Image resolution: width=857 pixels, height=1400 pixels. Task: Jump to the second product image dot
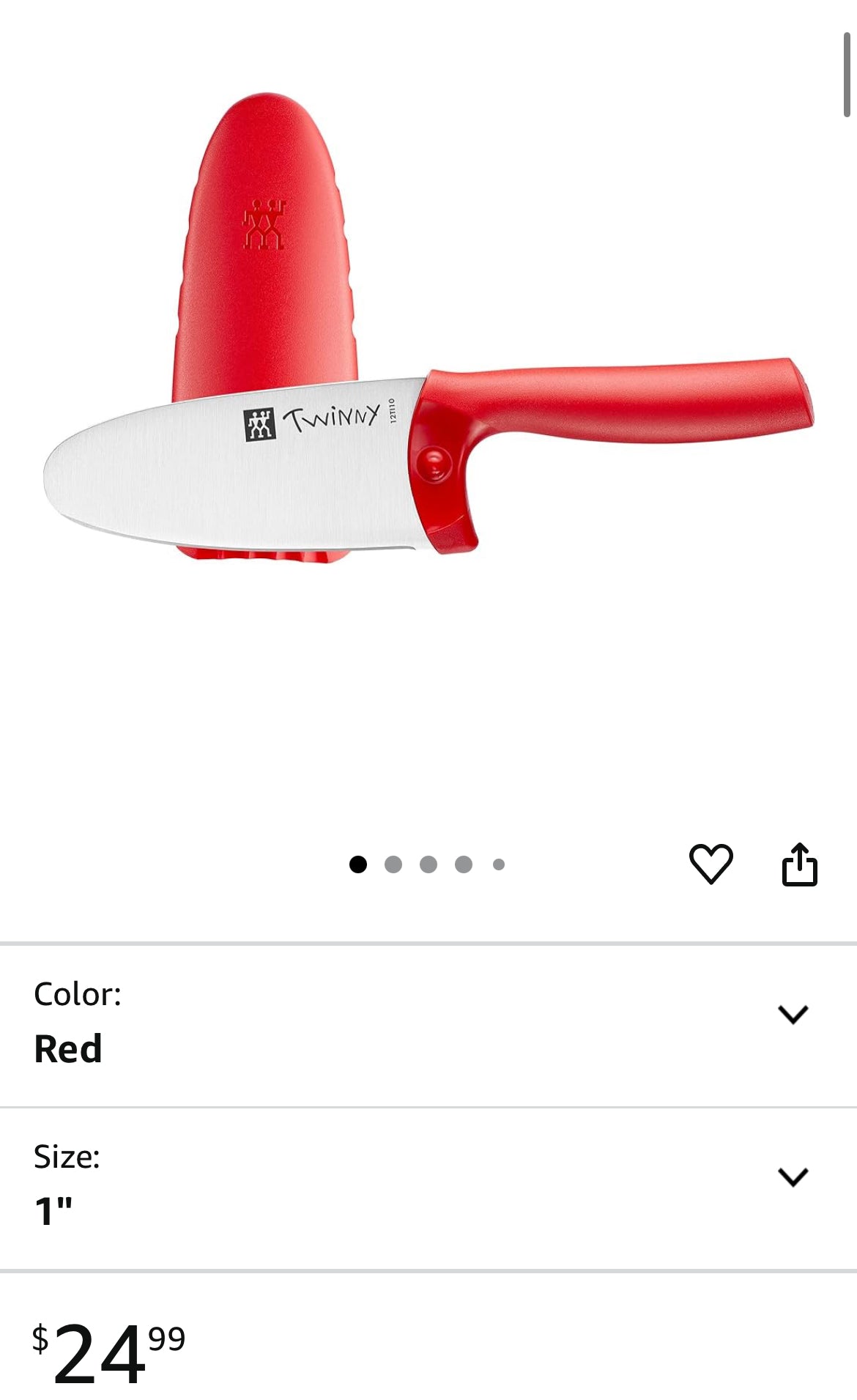pos(393,864)
